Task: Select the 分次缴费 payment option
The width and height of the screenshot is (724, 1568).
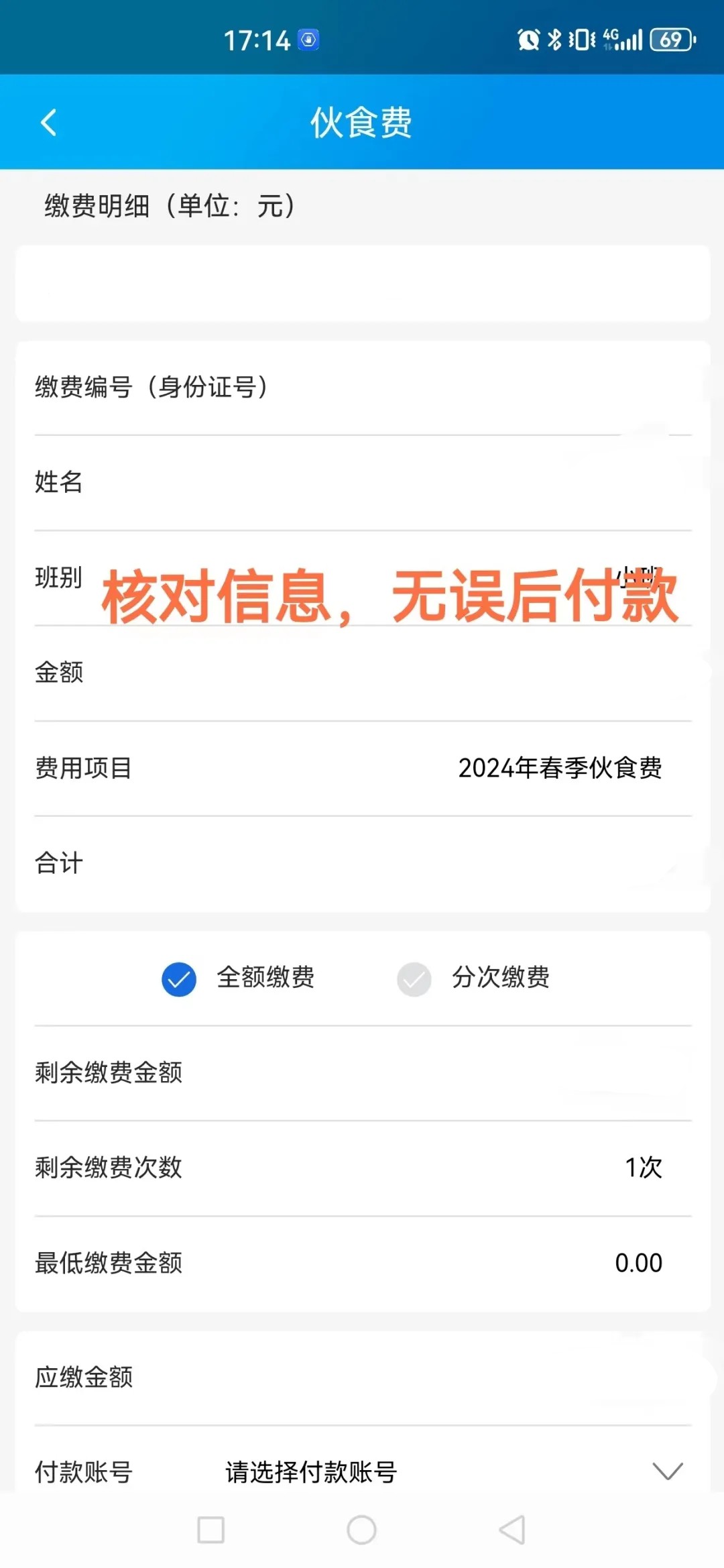Action: [x=501, y=978]
